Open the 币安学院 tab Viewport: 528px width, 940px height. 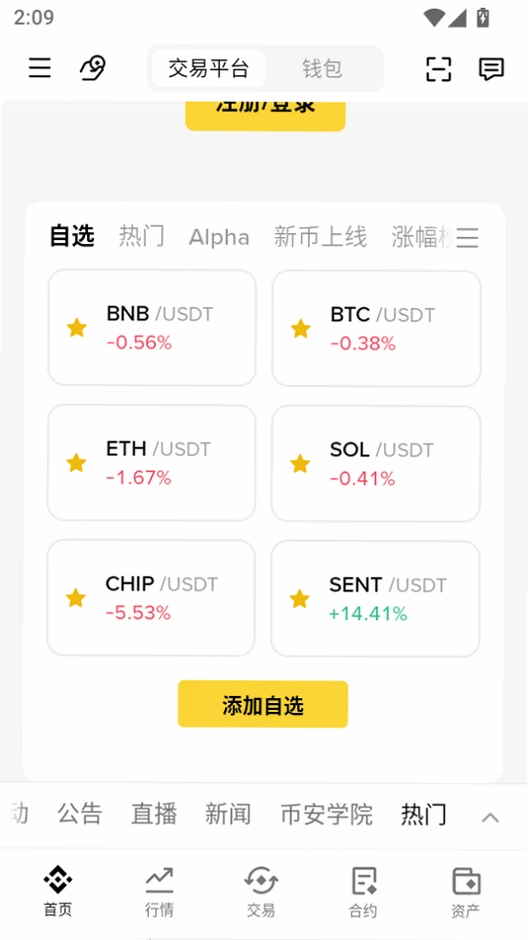[x=327, y=815]
